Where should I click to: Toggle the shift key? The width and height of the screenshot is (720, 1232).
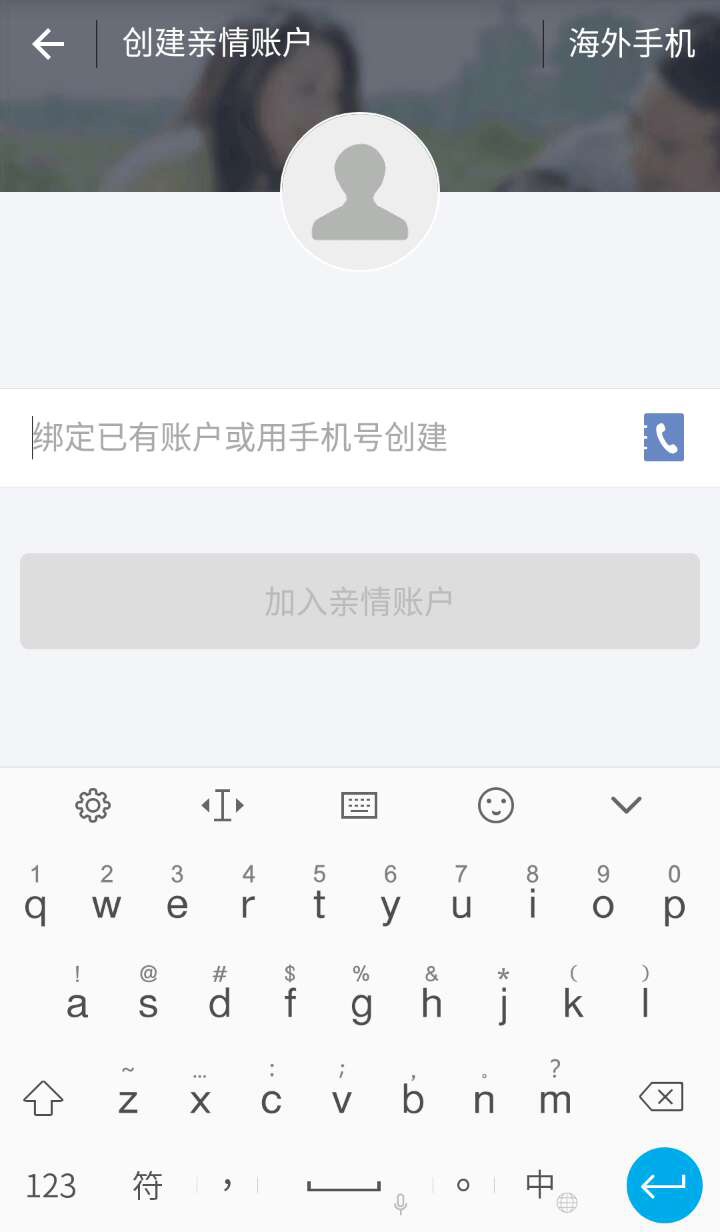pos(43,1097)
